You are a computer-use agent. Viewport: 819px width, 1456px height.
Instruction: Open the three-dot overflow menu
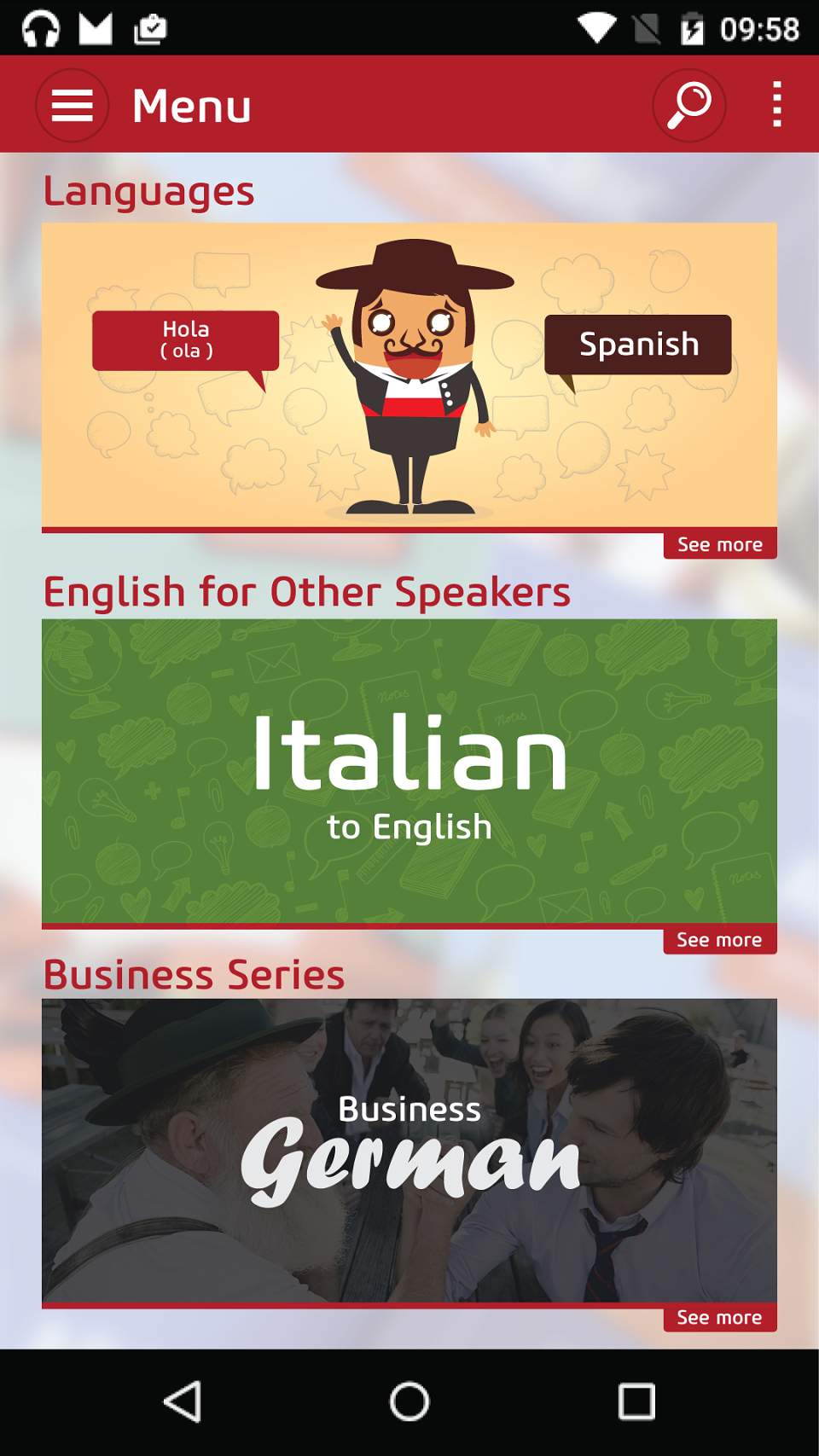coord(776,105)
